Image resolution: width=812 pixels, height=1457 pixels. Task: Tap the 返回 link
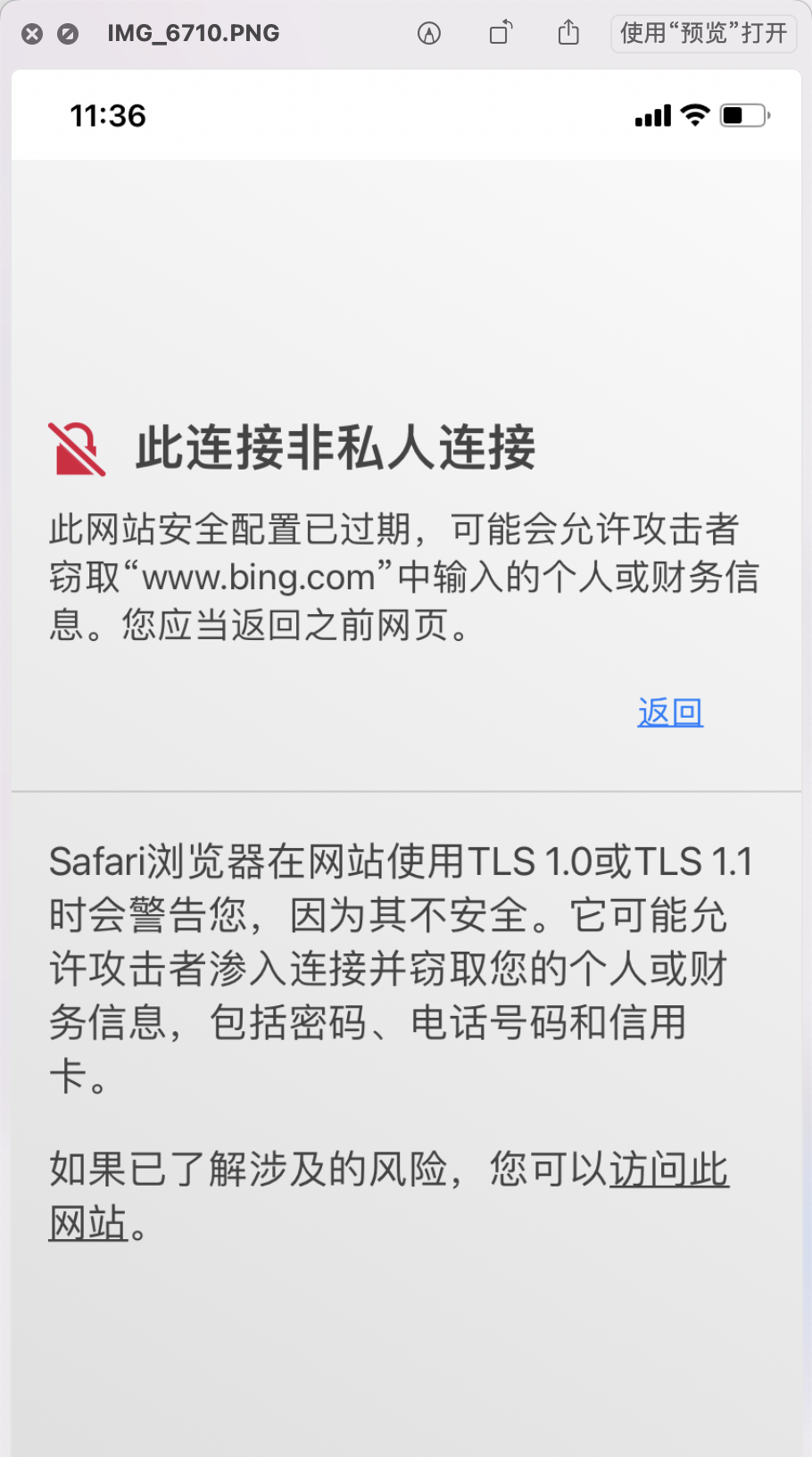coord(670,712)
